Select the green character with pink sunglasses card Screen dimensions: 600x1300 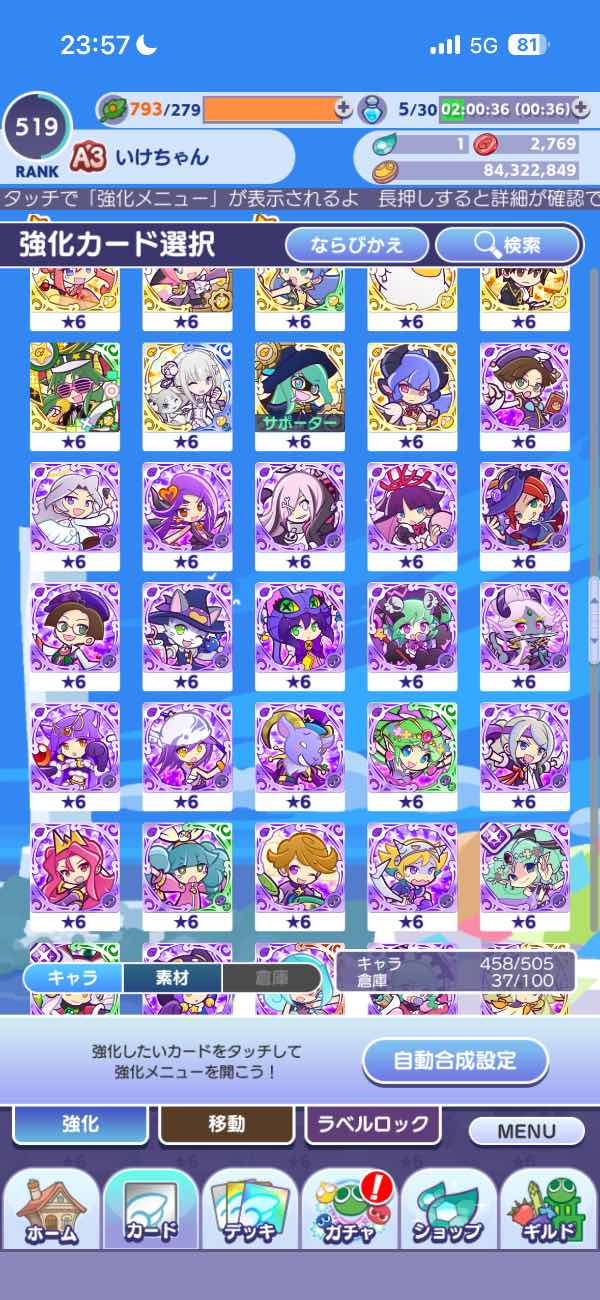click(x=75, y=388)
